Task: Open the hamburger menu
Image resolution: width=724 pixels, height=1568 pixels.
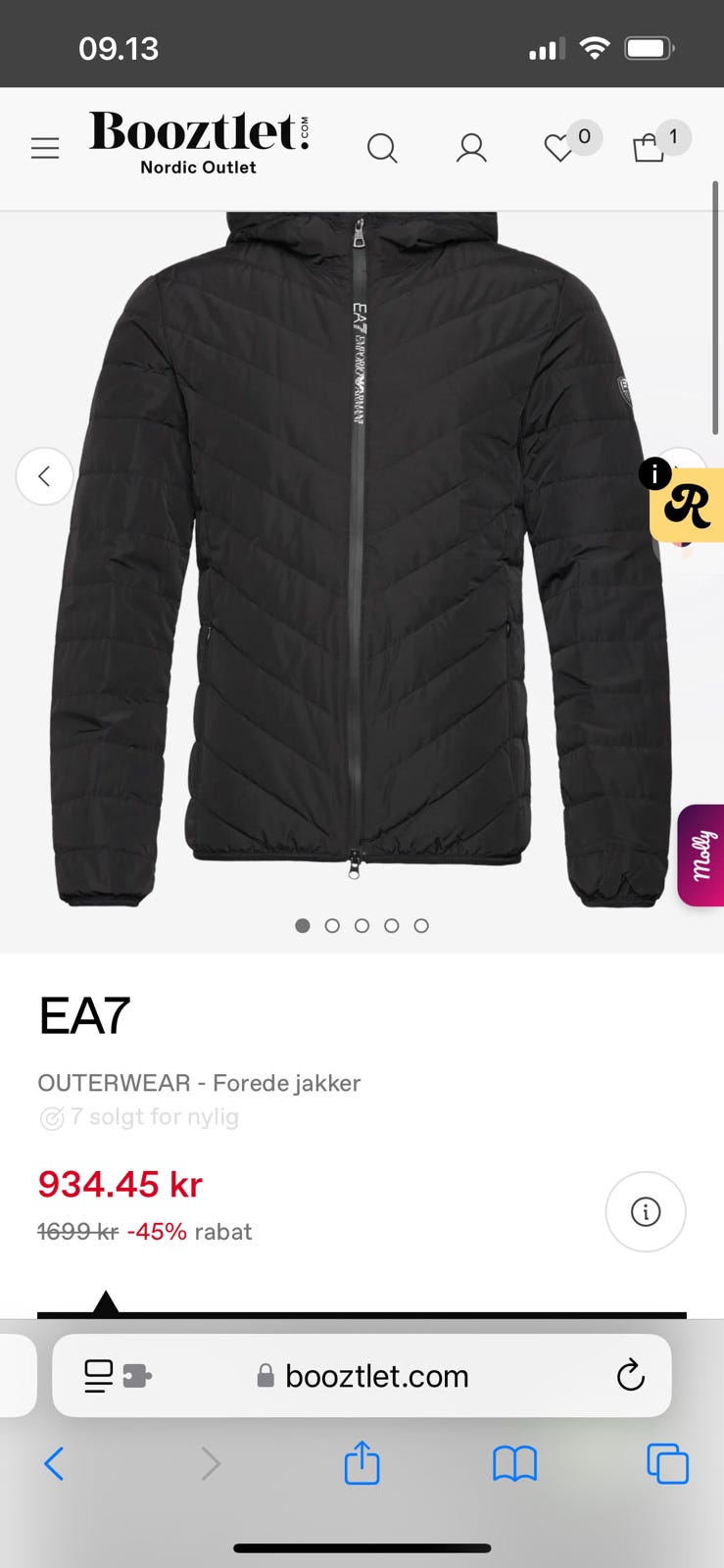Action: [x=45, y=148]
